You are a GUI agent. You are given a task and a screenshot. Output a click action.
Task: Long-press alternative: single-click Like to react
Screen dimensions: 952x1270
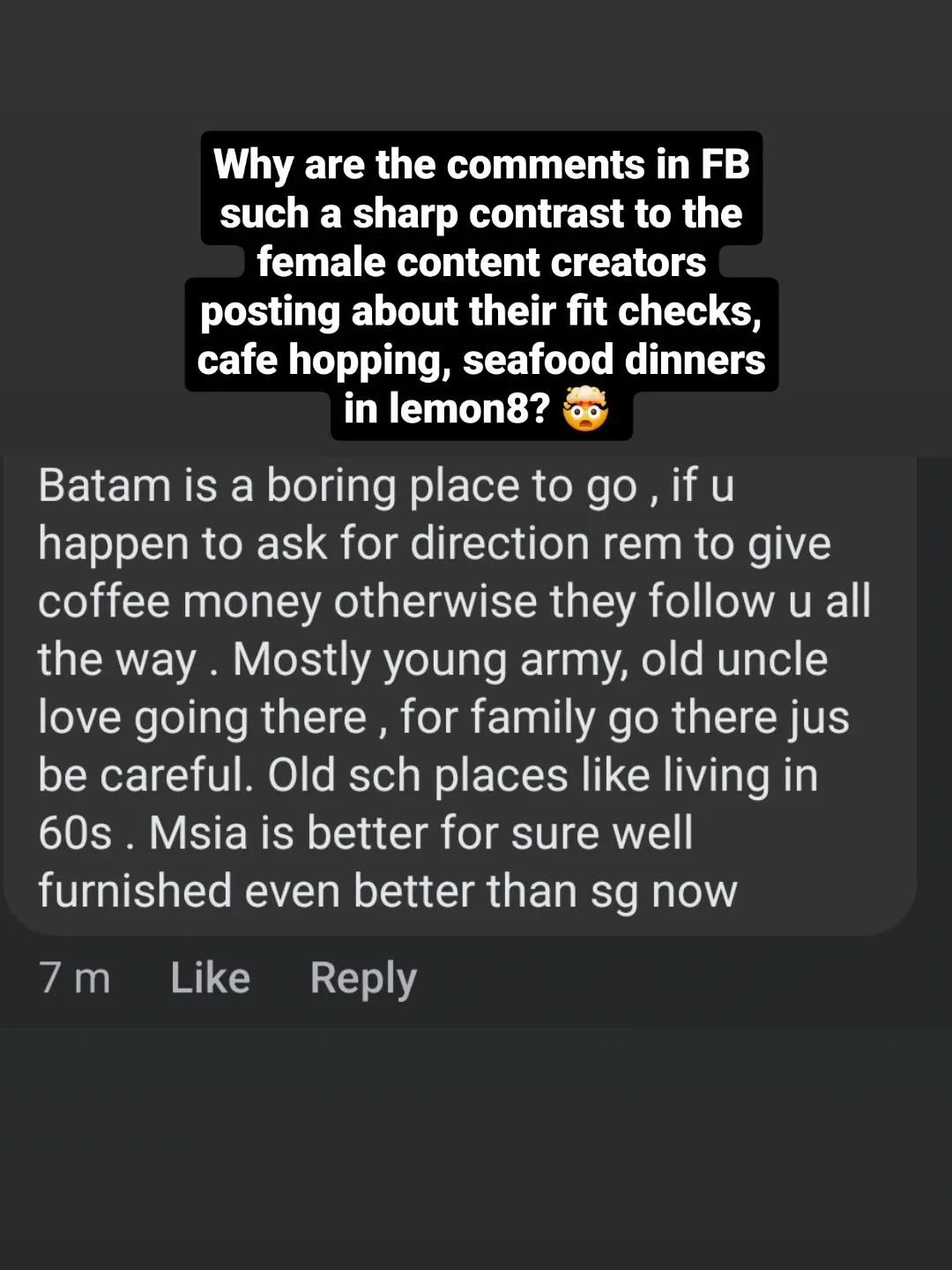pyautogui.click(x=209, y=977)
